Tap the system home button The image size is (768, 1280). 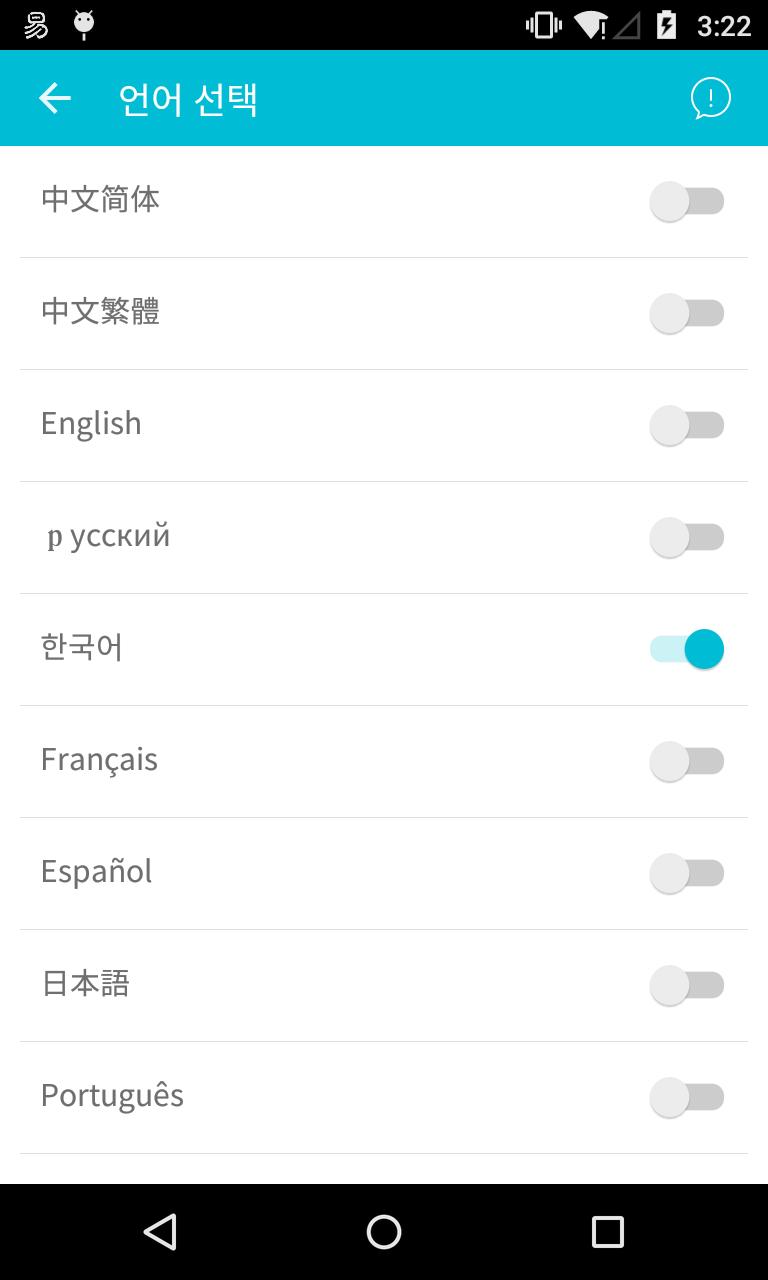(384, 1232)
